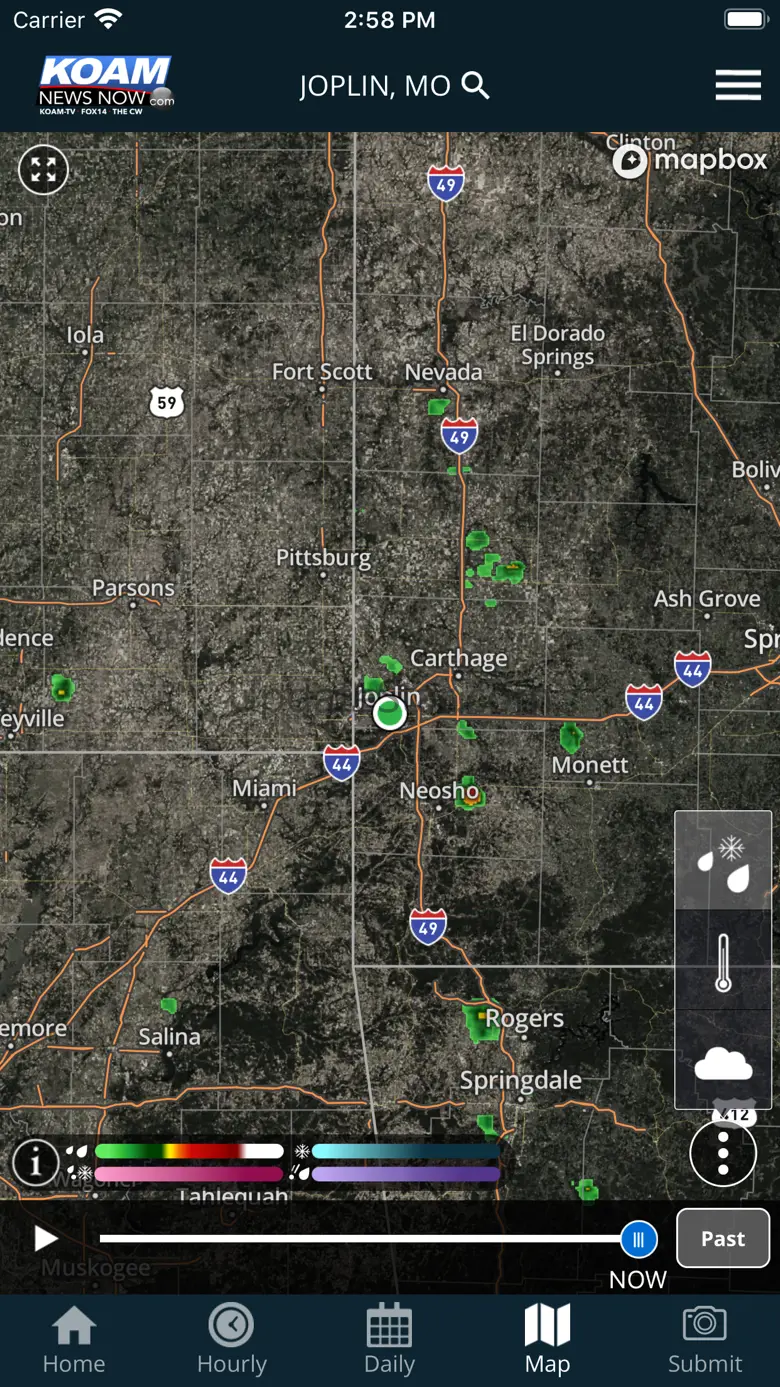Play the radar animation

click(46, 1239)
